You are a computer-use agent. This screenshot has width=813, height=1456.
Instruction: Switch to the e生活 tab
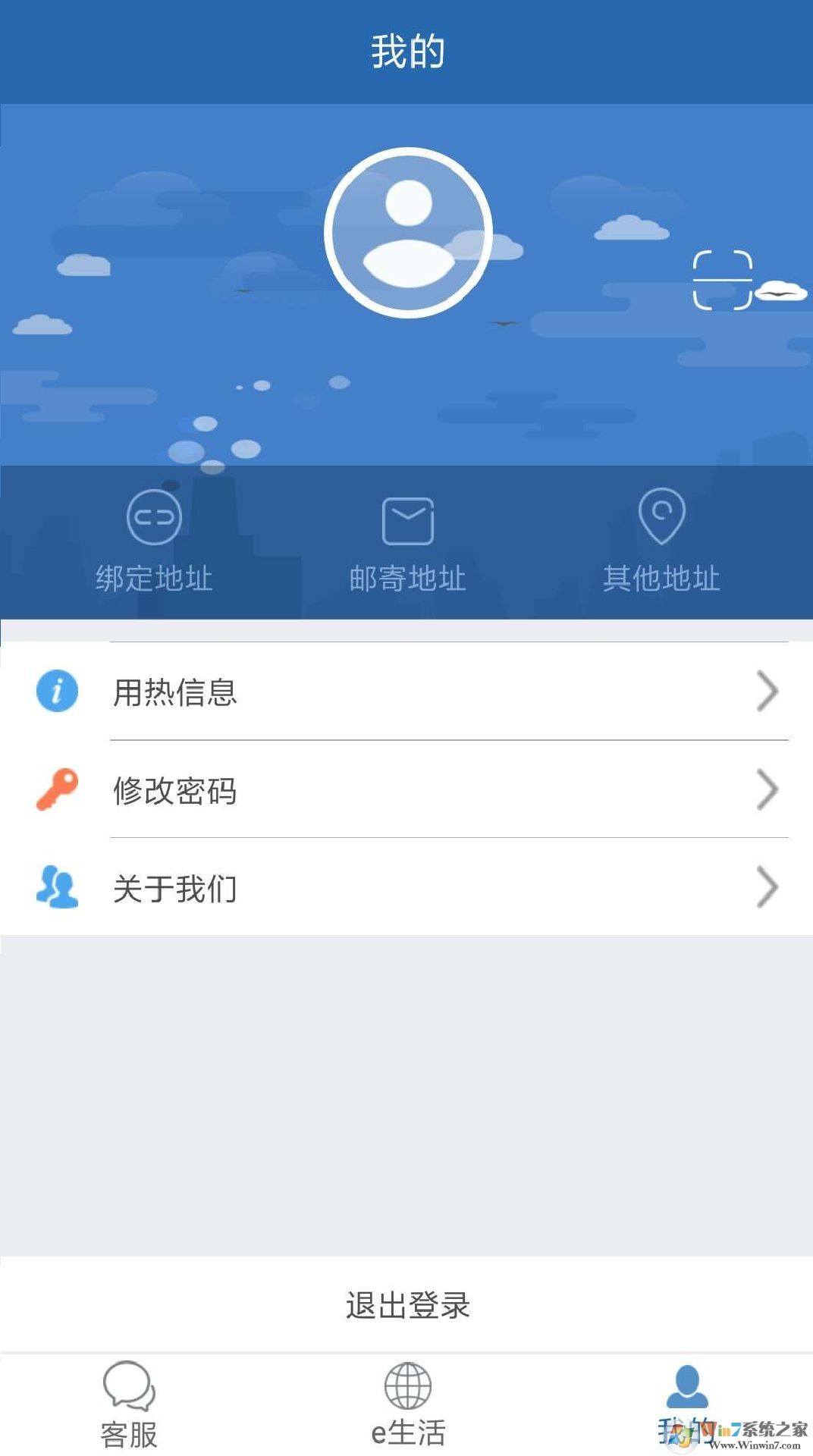click(407, 1405)
